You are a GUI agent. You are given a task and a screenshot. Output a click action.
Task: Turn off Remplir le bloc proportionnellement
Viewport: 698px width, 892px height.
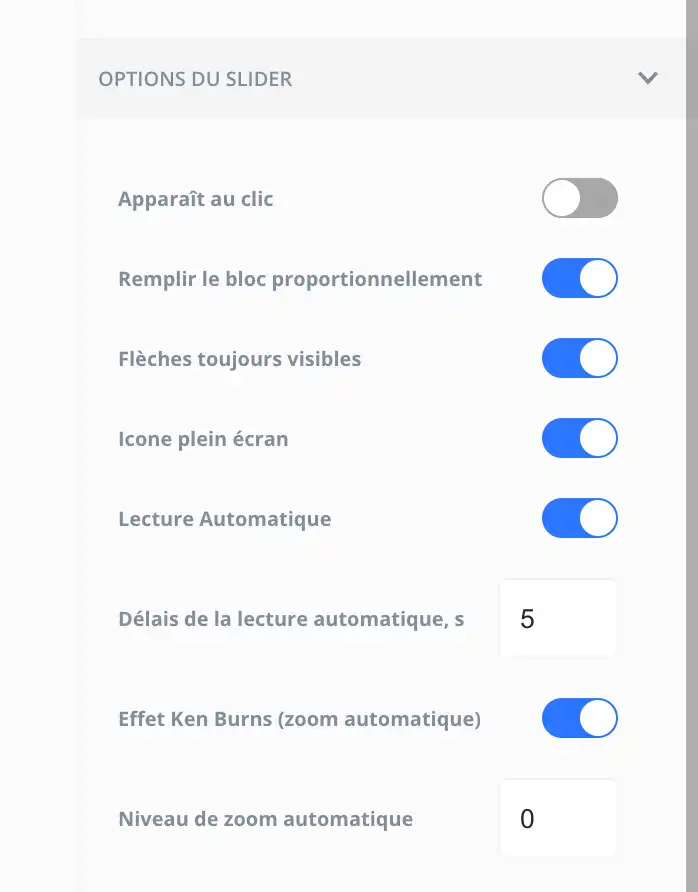point(580,278)
